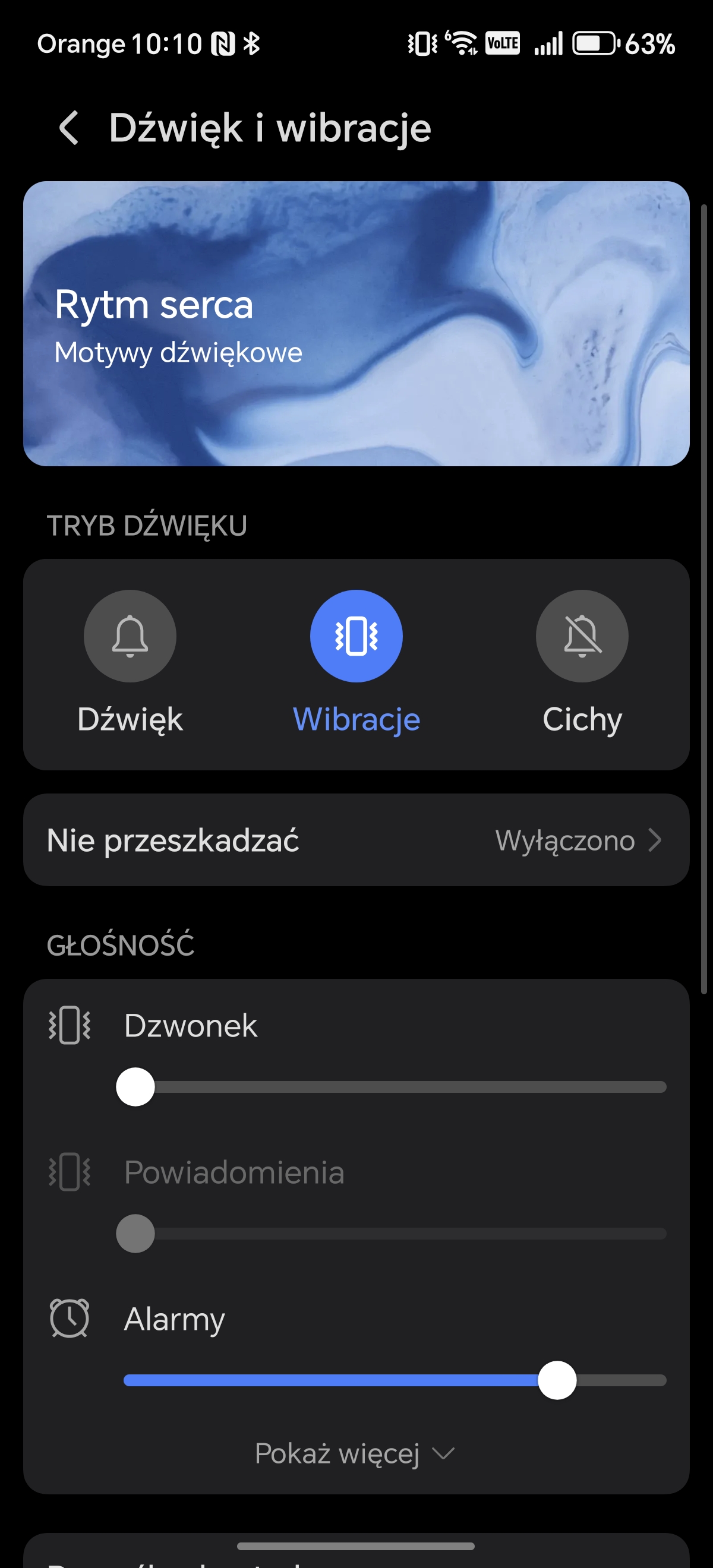Switch to Cichy silent mode
The height and width of the screenshot is (1568, 713).
pos(582,637)
